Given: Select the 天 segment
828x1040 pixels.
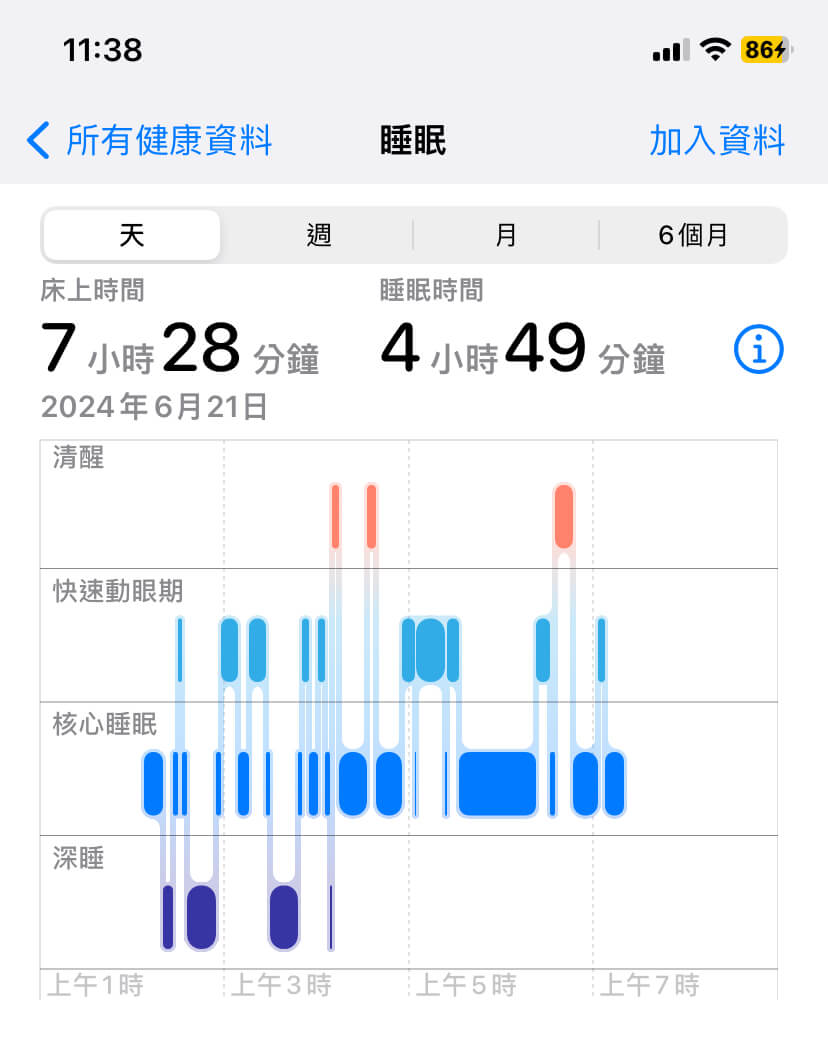Looking at the screenshot, I should 132,235.
